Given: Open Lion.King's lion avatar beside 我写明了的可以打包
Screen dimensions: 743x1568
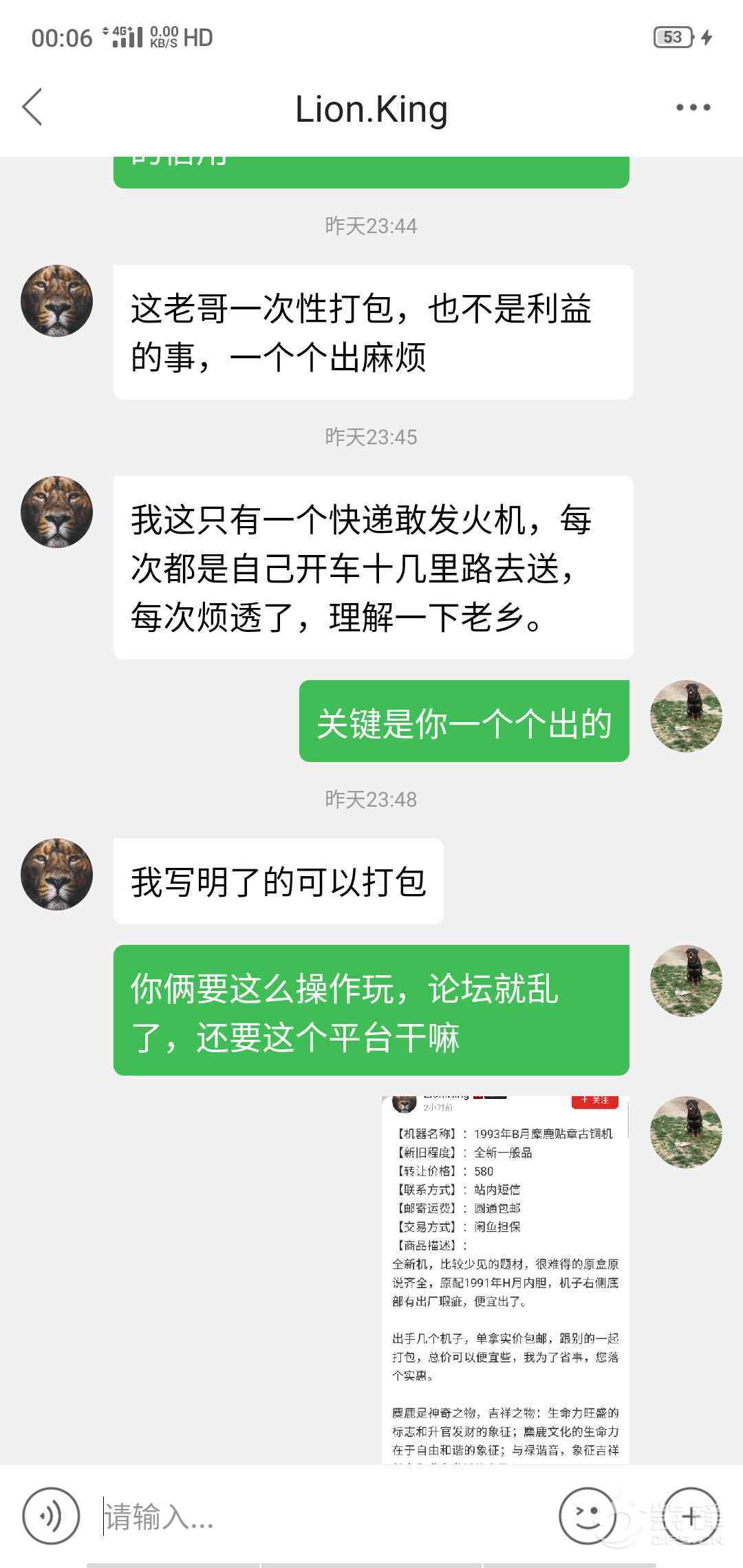Looking at the screenshot, I should [57, 874].
